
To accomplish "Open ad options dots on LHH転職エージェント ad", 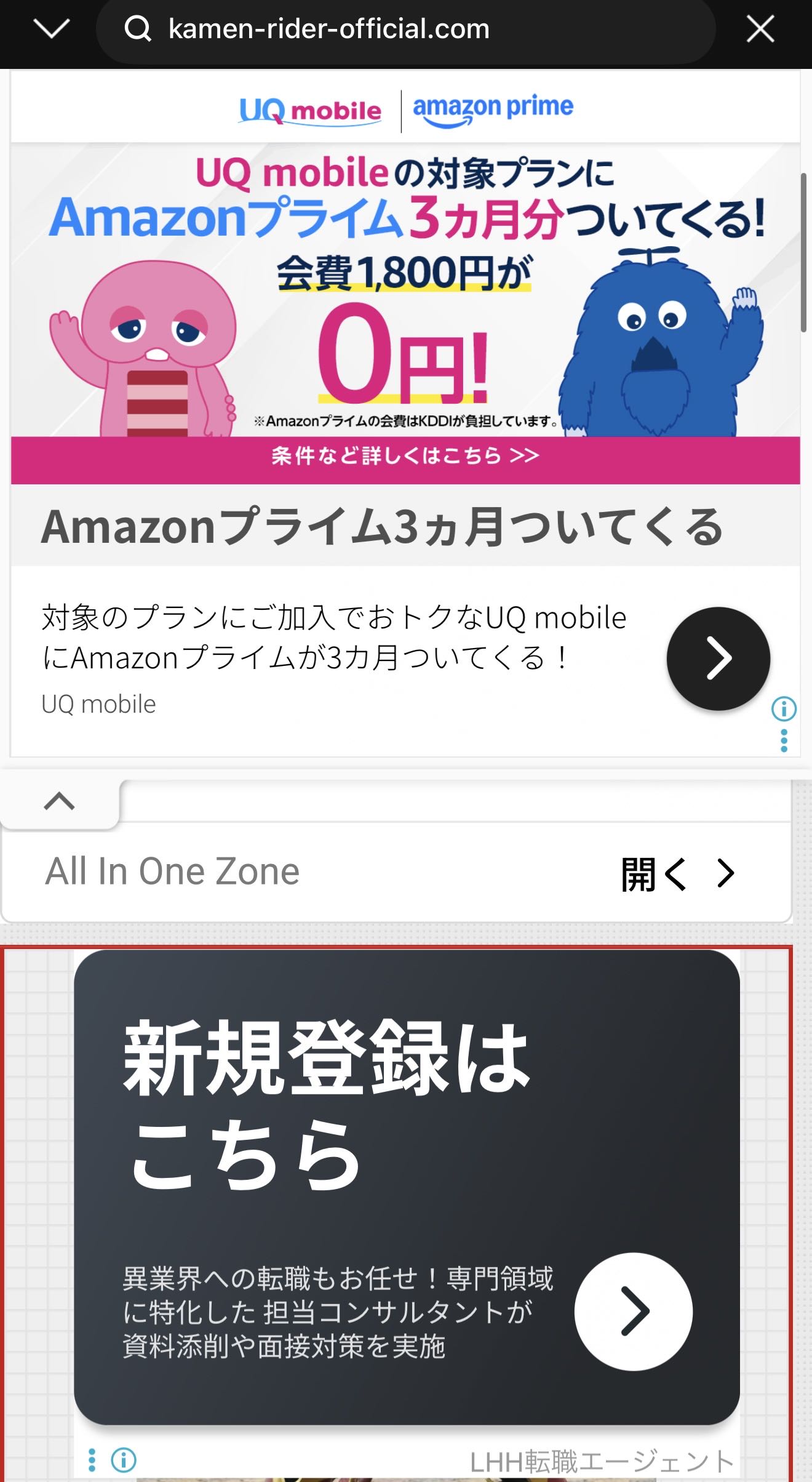I will tap(92, 1459).
